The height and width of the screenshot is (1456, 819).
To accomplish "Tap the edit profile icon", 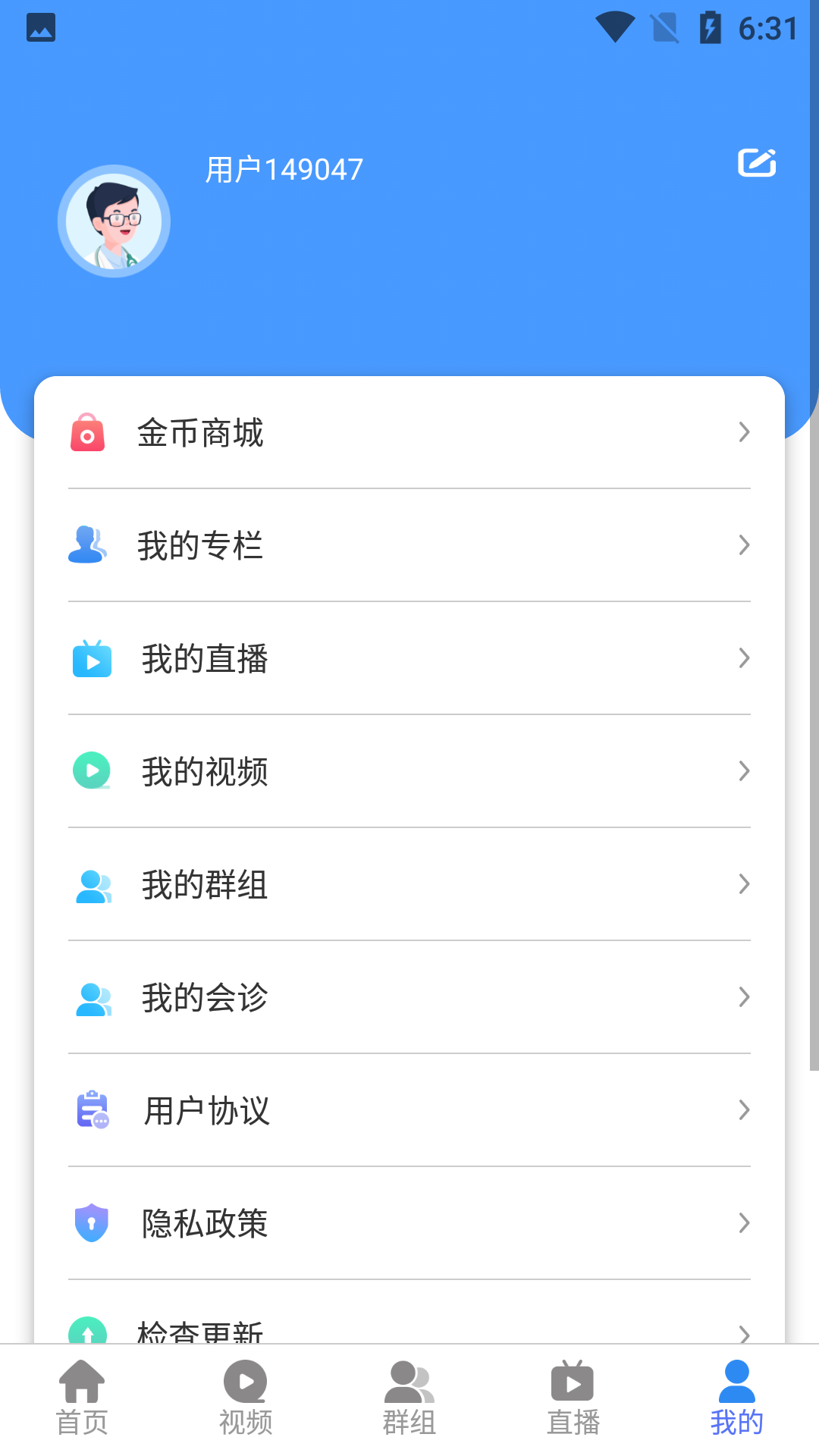I will [757, 163].
